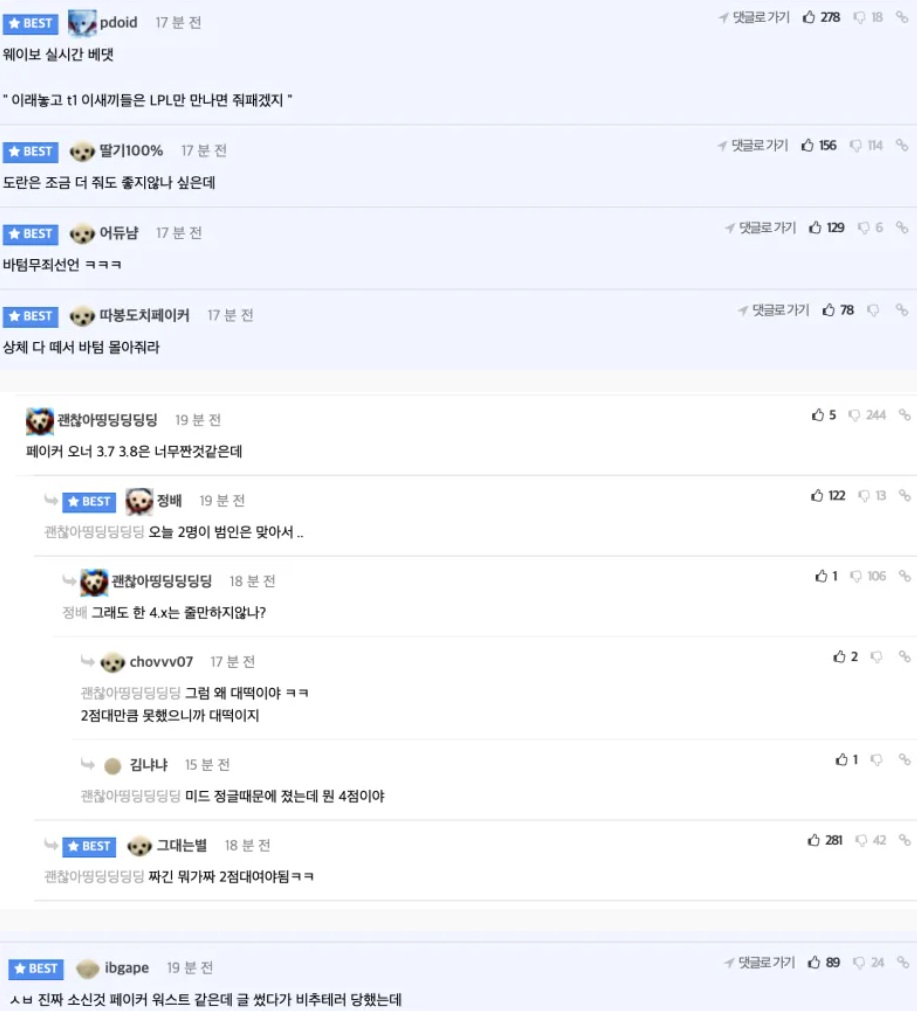This screenshot has height=1011, width=917.
Task: Open pdoid's profile
Action: (x=119, y=22)
